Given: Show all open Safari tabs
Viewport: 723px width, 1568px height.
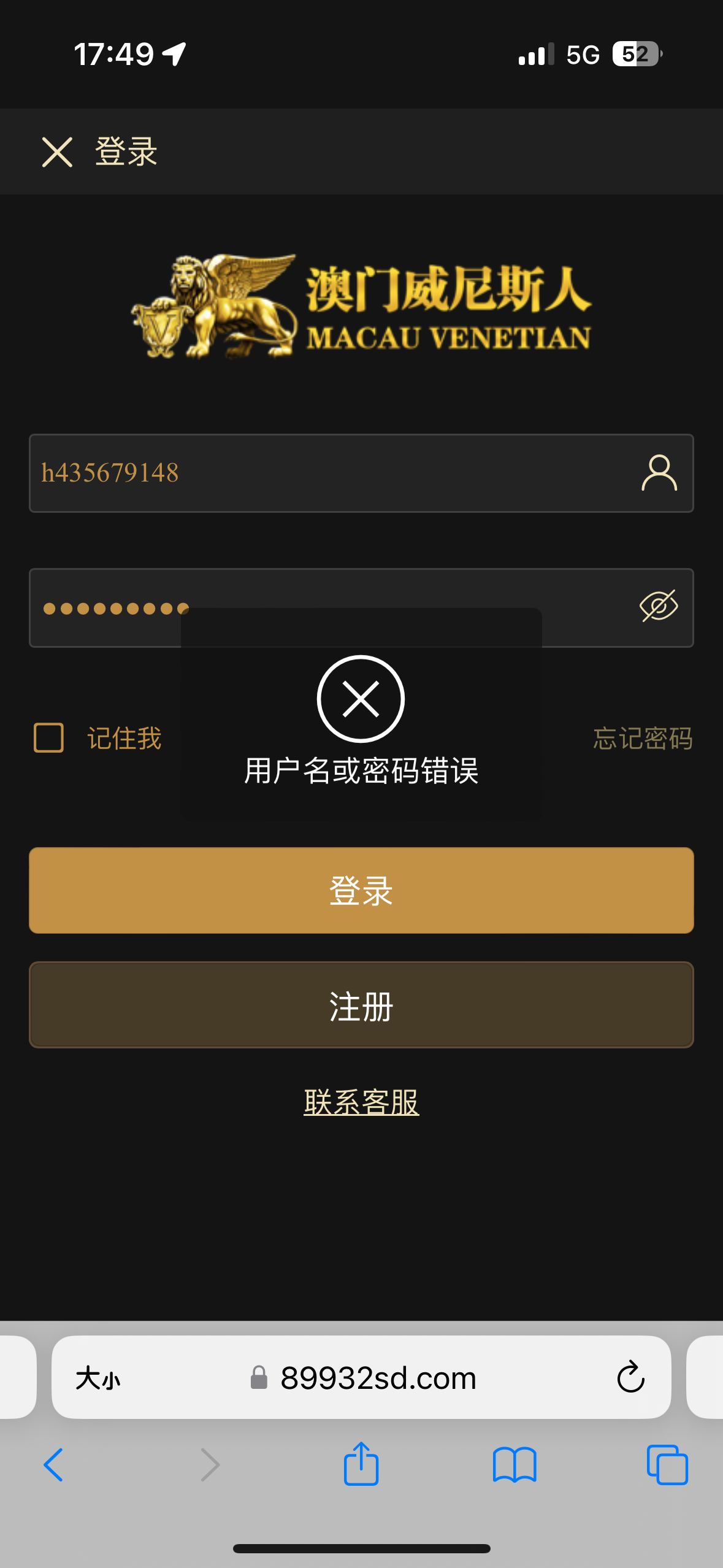Looking at the screenshot, I should pos(667,1465).
